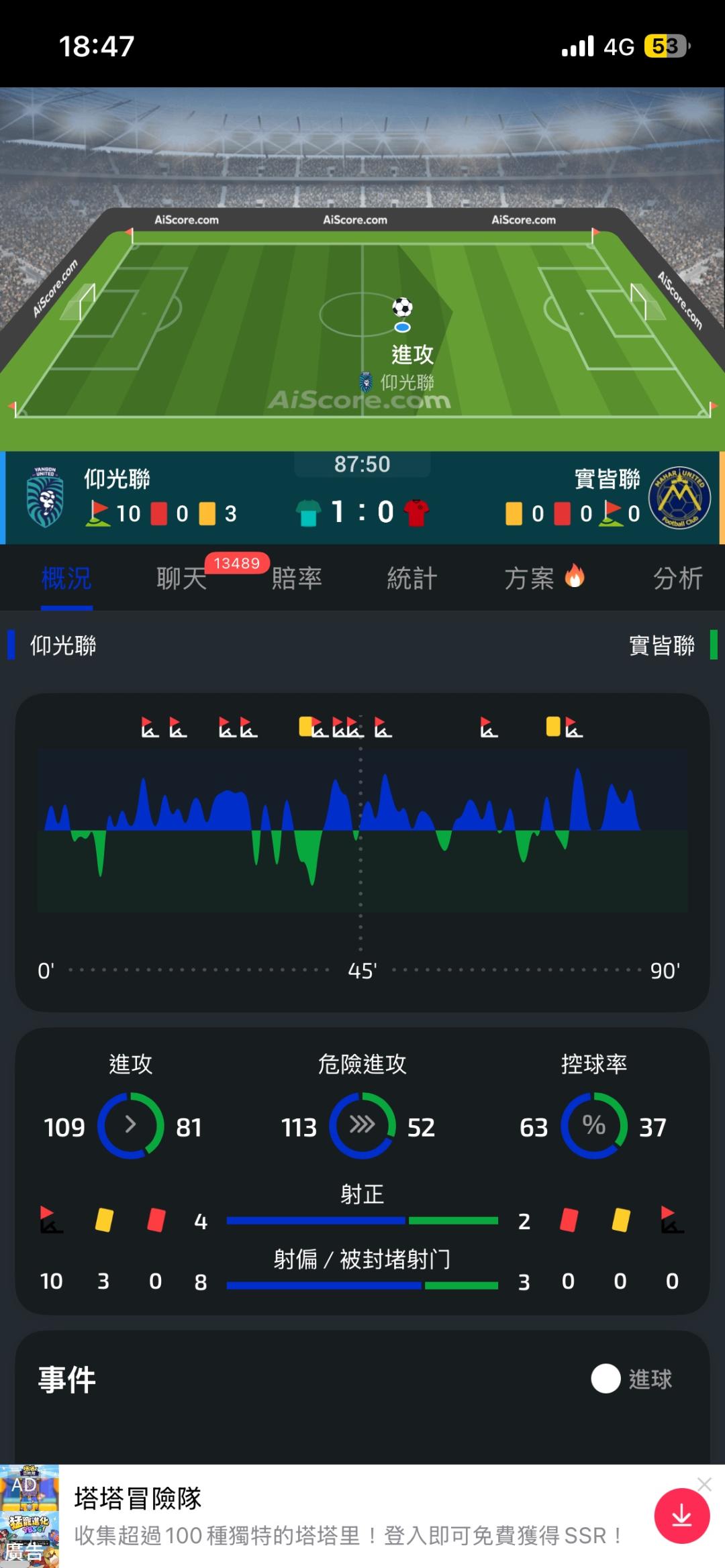Select the 概況 overview tab
The width and height of the screenshot is (725, 1568).
pos(66,578)
